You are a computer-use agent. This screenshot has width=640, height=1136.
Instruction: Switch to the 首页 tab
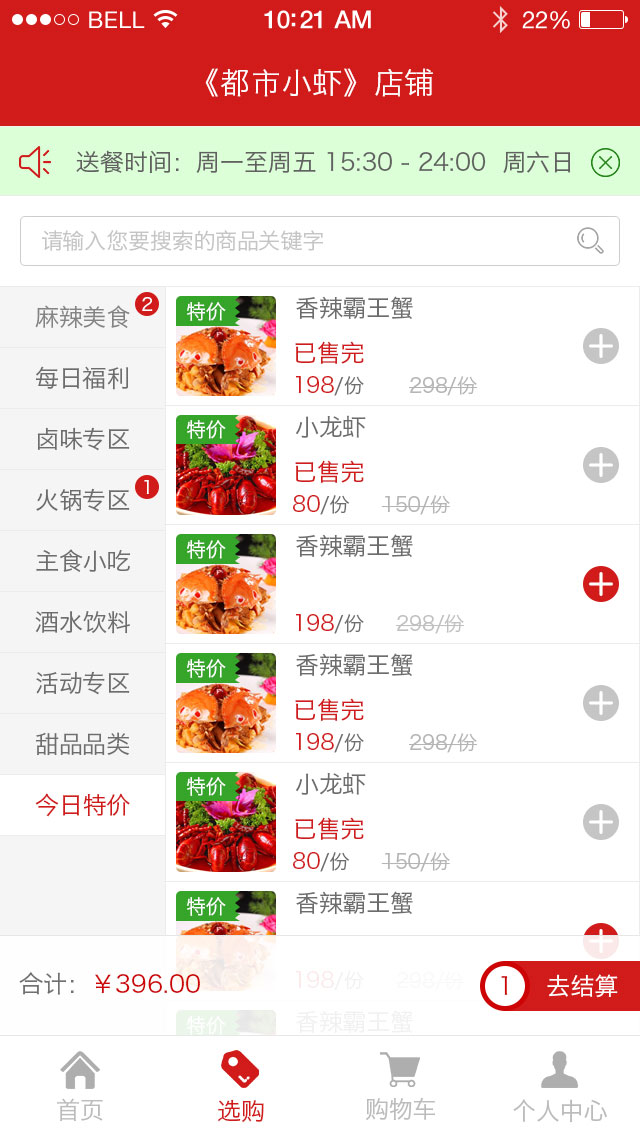click(80, 1086)
